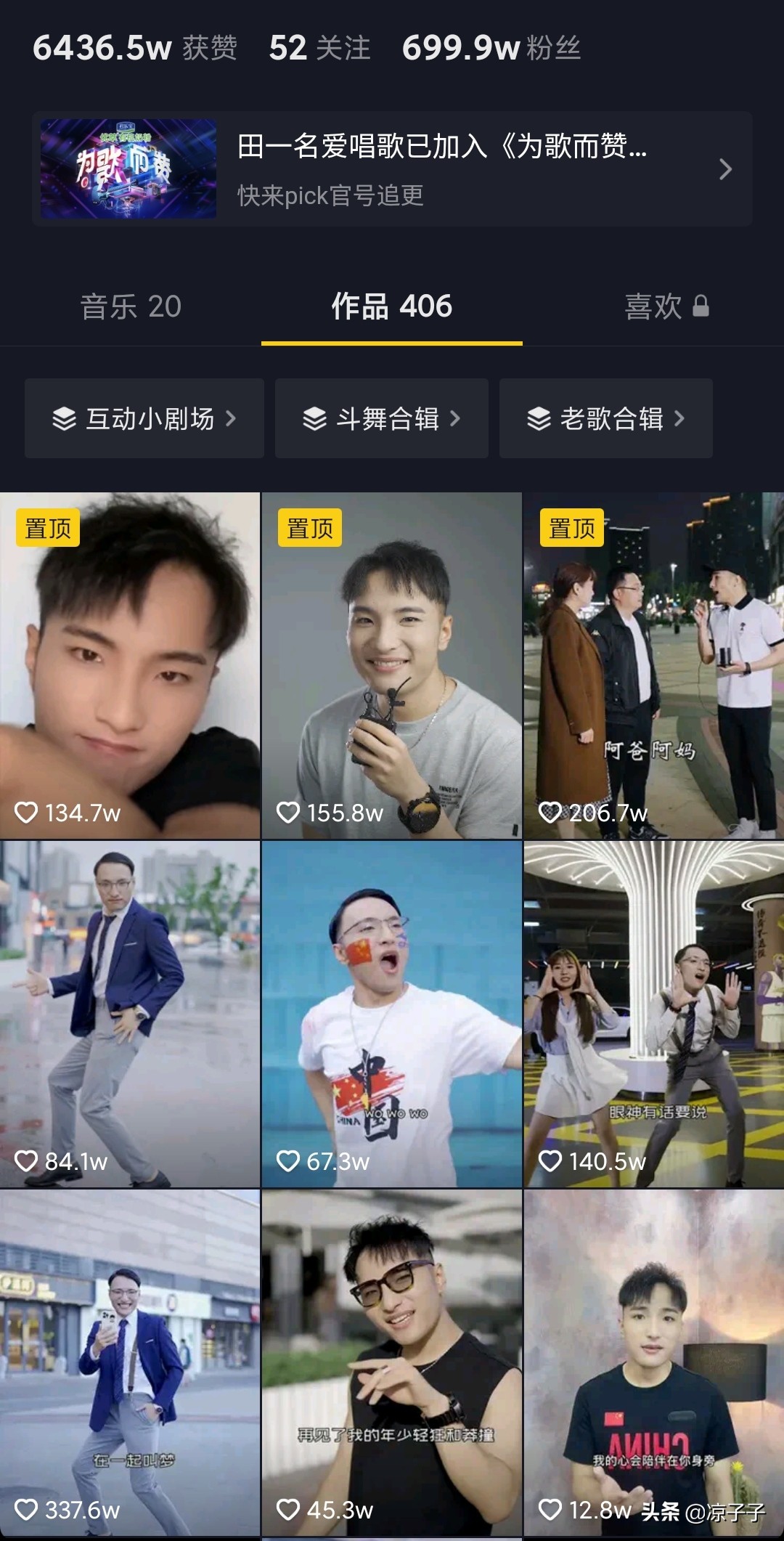
Task: Click the heart icon on the 206.7w video
Action: (x=550, y=813)
